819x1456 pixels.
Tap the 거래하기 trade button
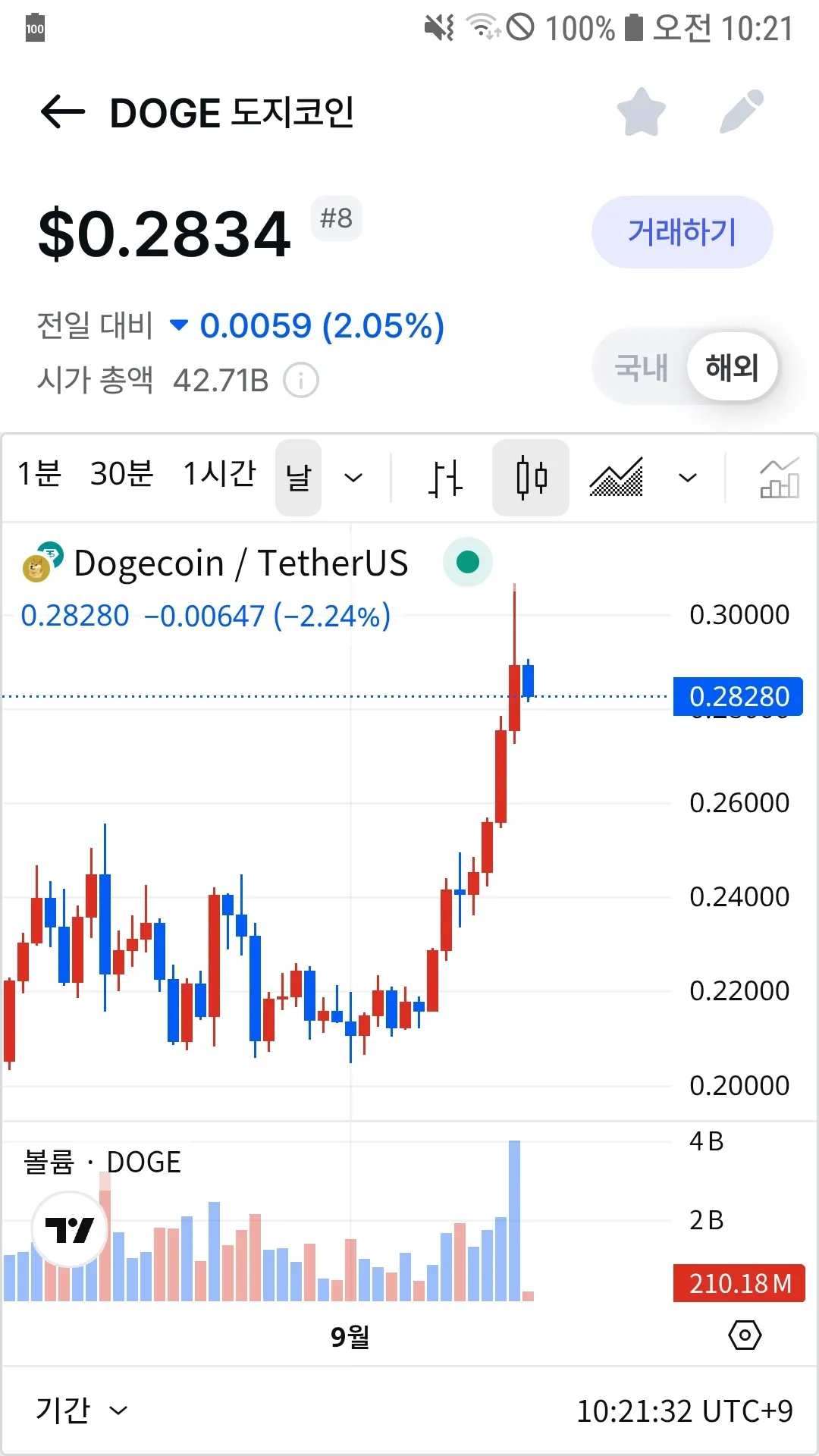pyautogui.click(x=682, y=232)
